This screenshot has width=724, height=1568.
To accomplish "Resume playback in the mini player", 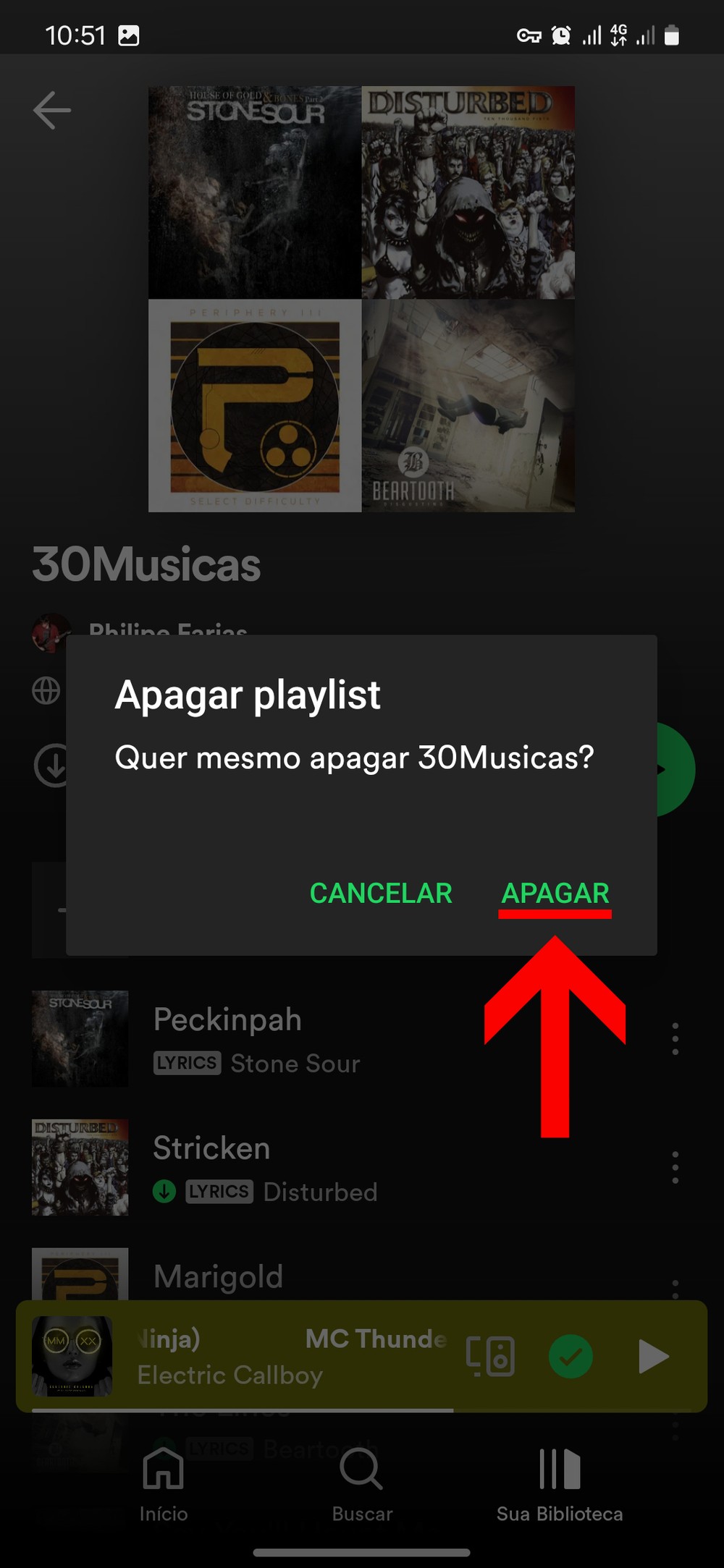I will coord(653,1356).
